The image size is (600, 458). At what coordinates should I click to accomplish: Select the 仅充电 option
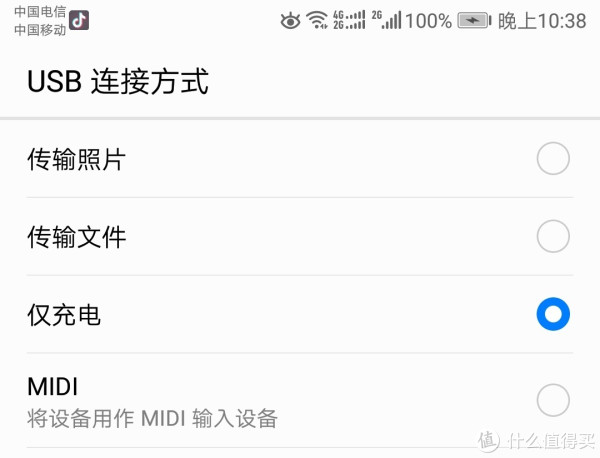pos(553,315)
